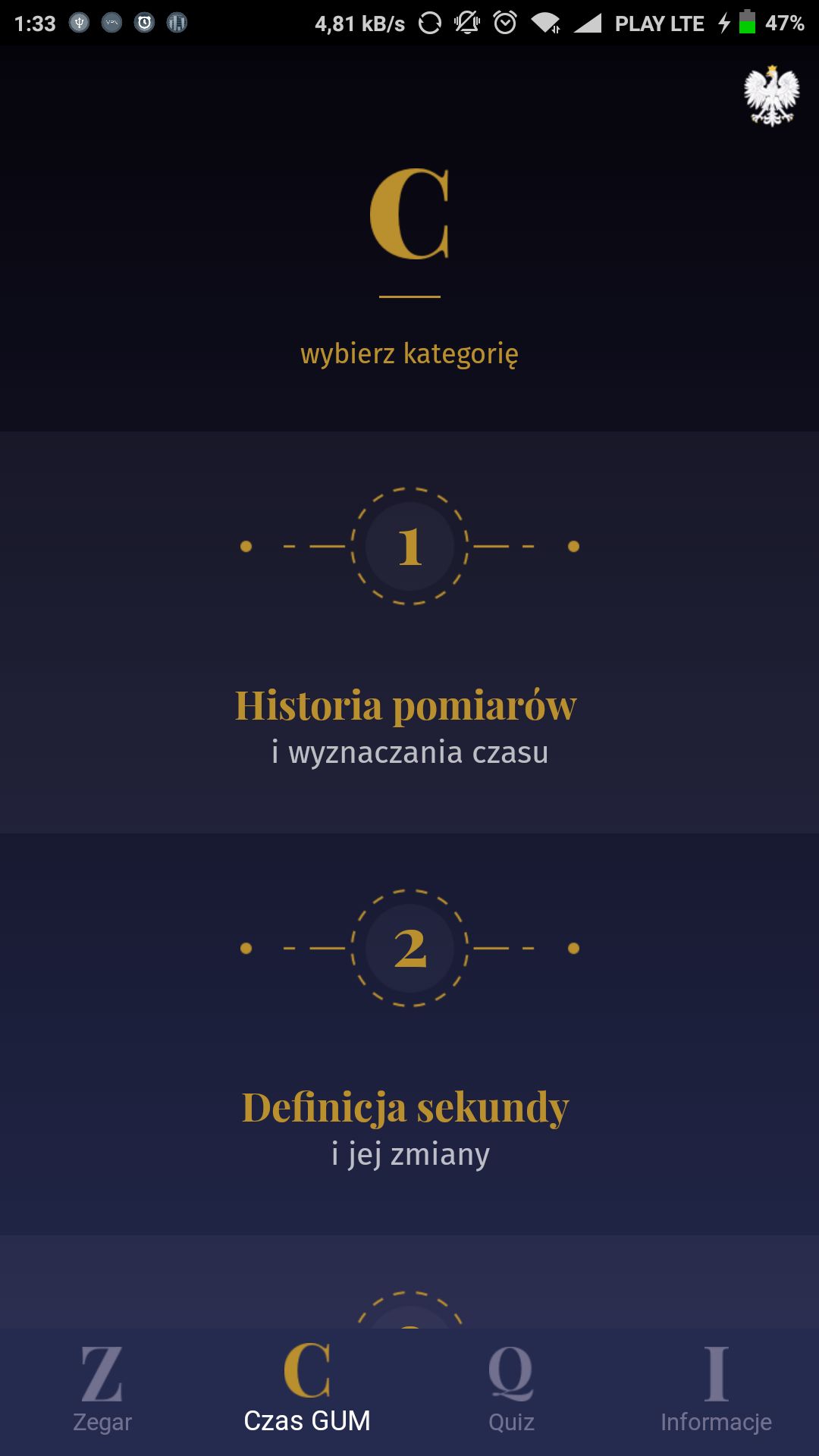Select the Czas GUM tab
This screenshot has height=1456, width=819.
point(307,1391)
